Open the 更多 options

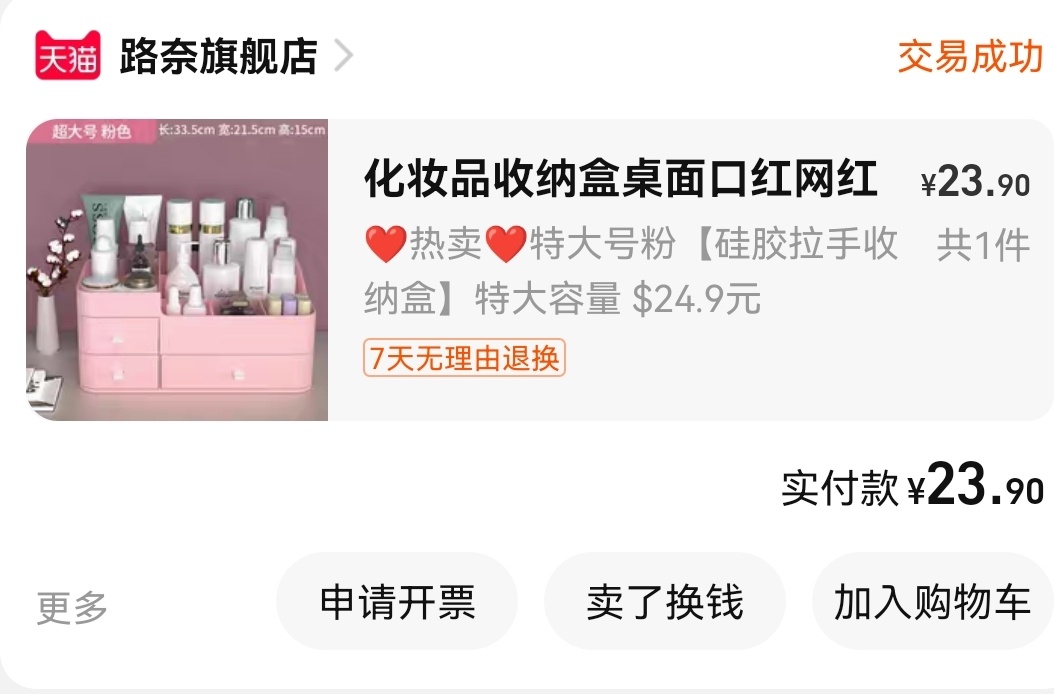coord(72,607)
